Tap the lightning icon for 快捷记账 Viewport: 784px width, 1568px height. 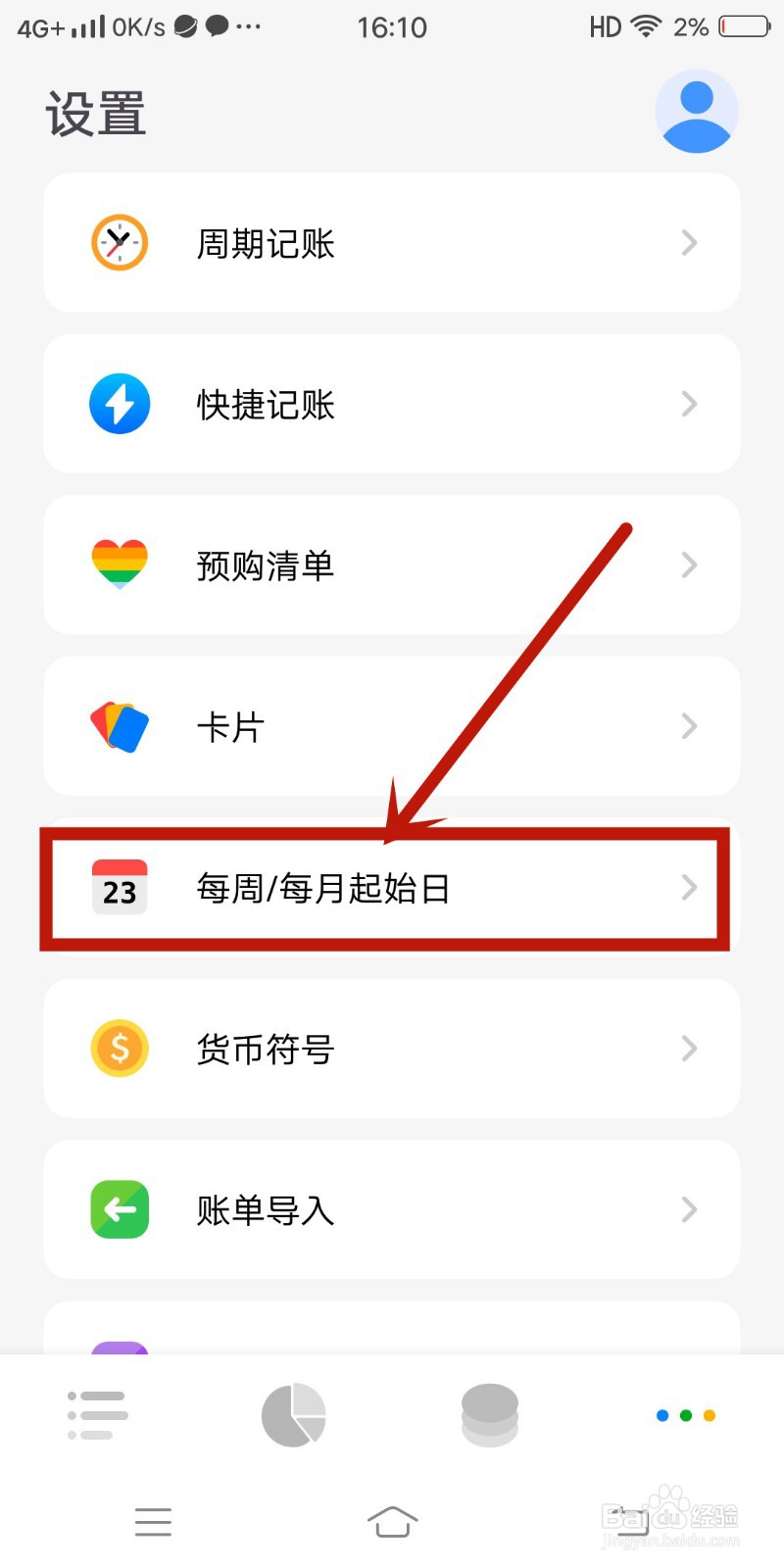pos(119,403)
